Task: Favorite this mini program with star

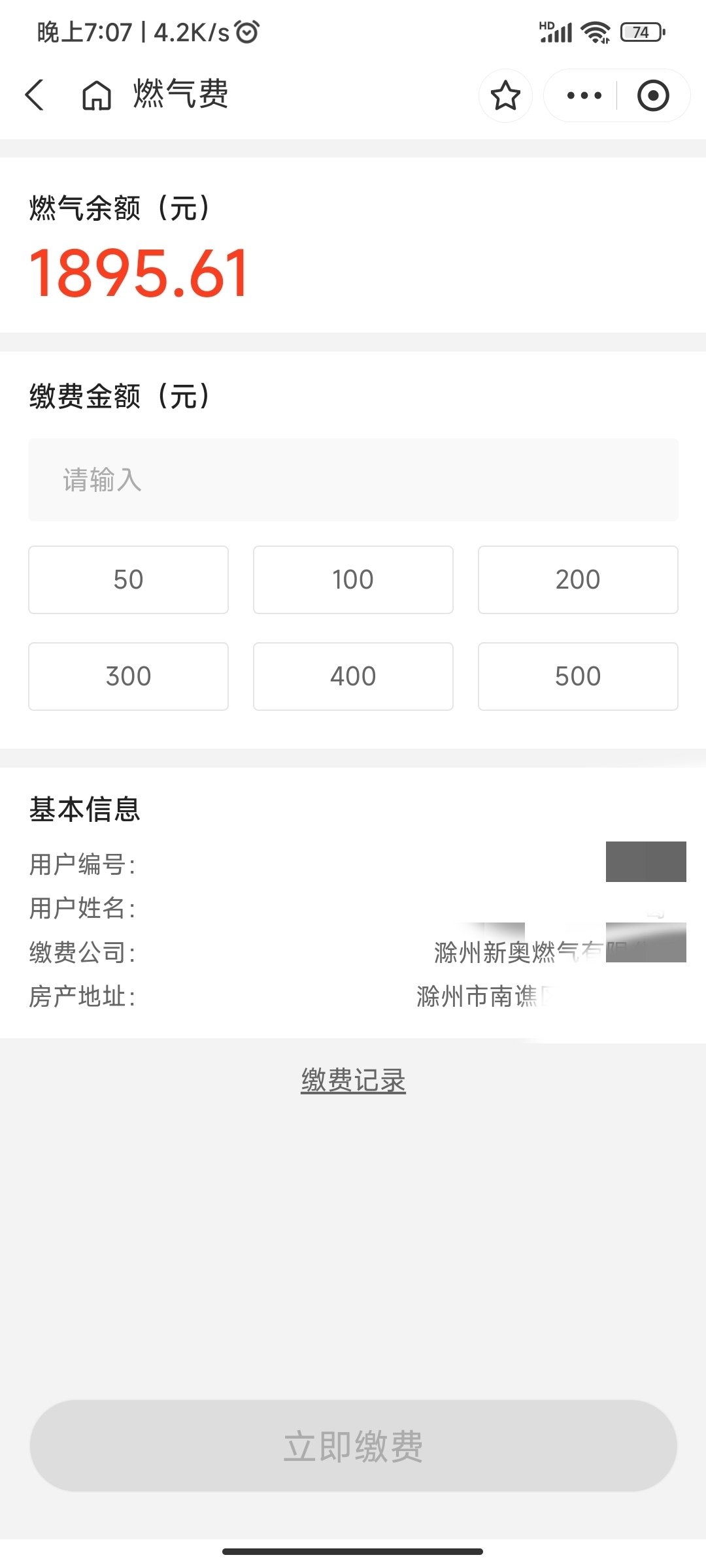Action: (x=505, y=95)
